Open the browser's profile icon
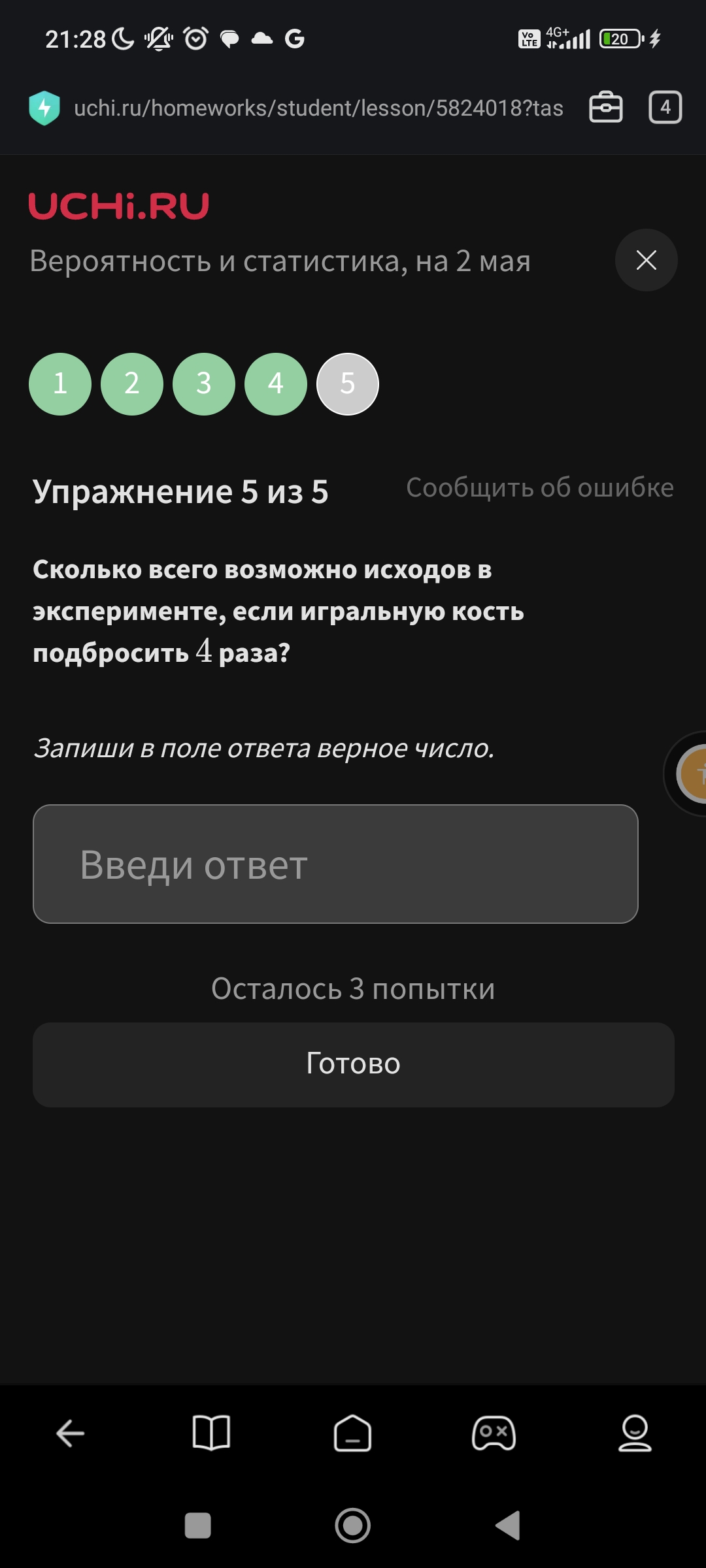The width and height of the screenshot is (706, 1568). [635, 1433]
